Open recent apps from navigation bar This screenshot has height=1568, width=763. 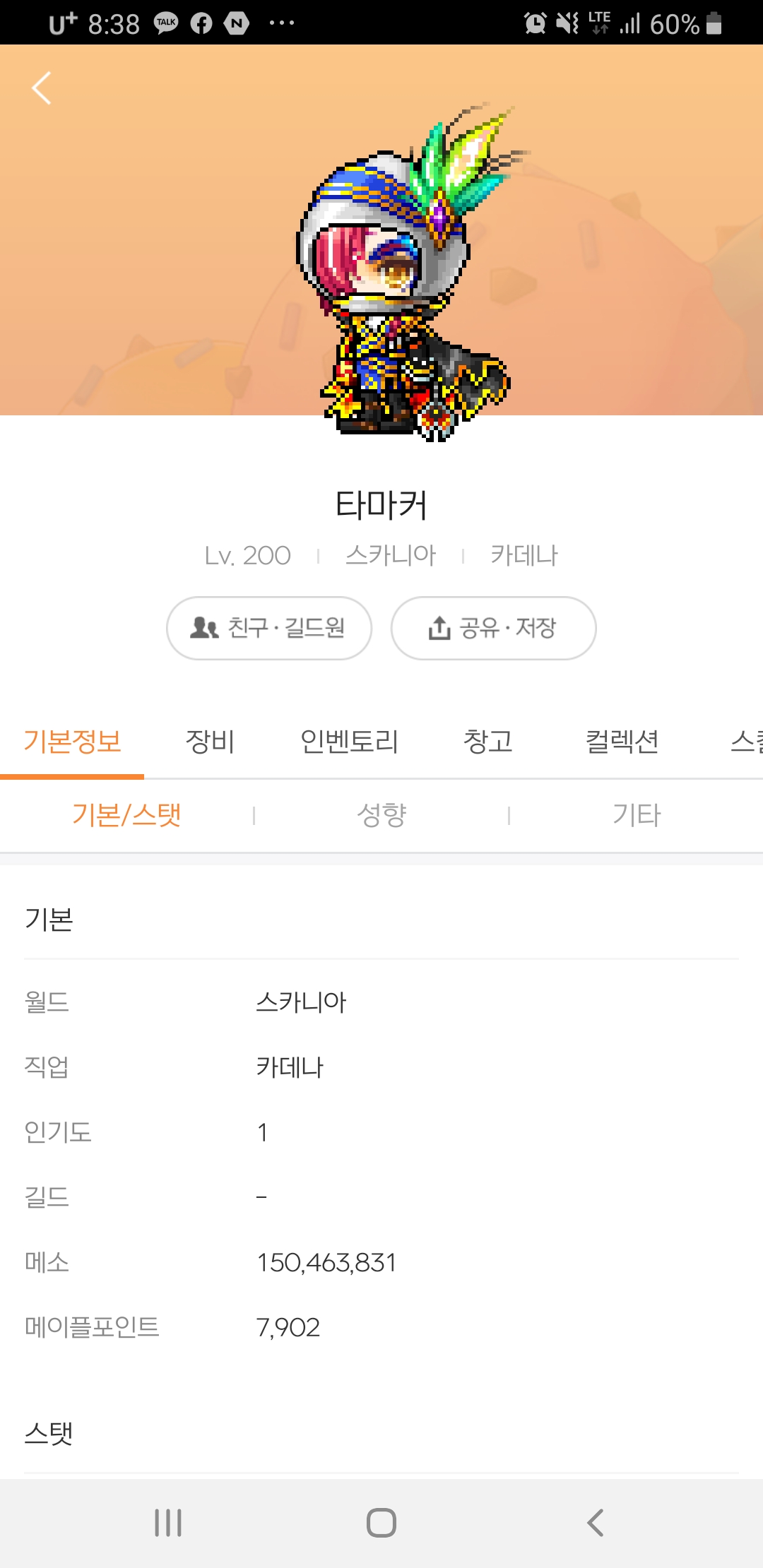[168, 1523]
